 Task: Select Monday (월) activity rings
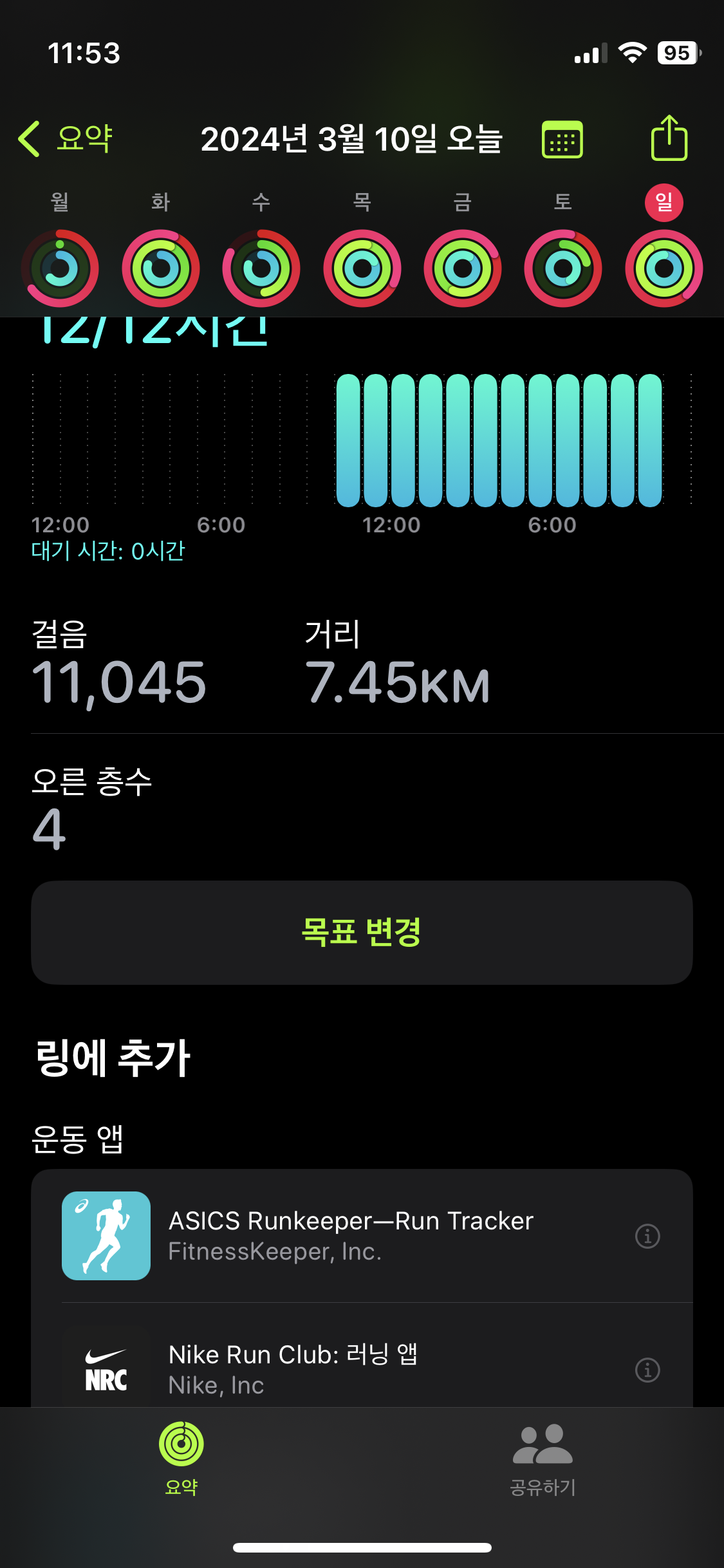click(60, 268)
